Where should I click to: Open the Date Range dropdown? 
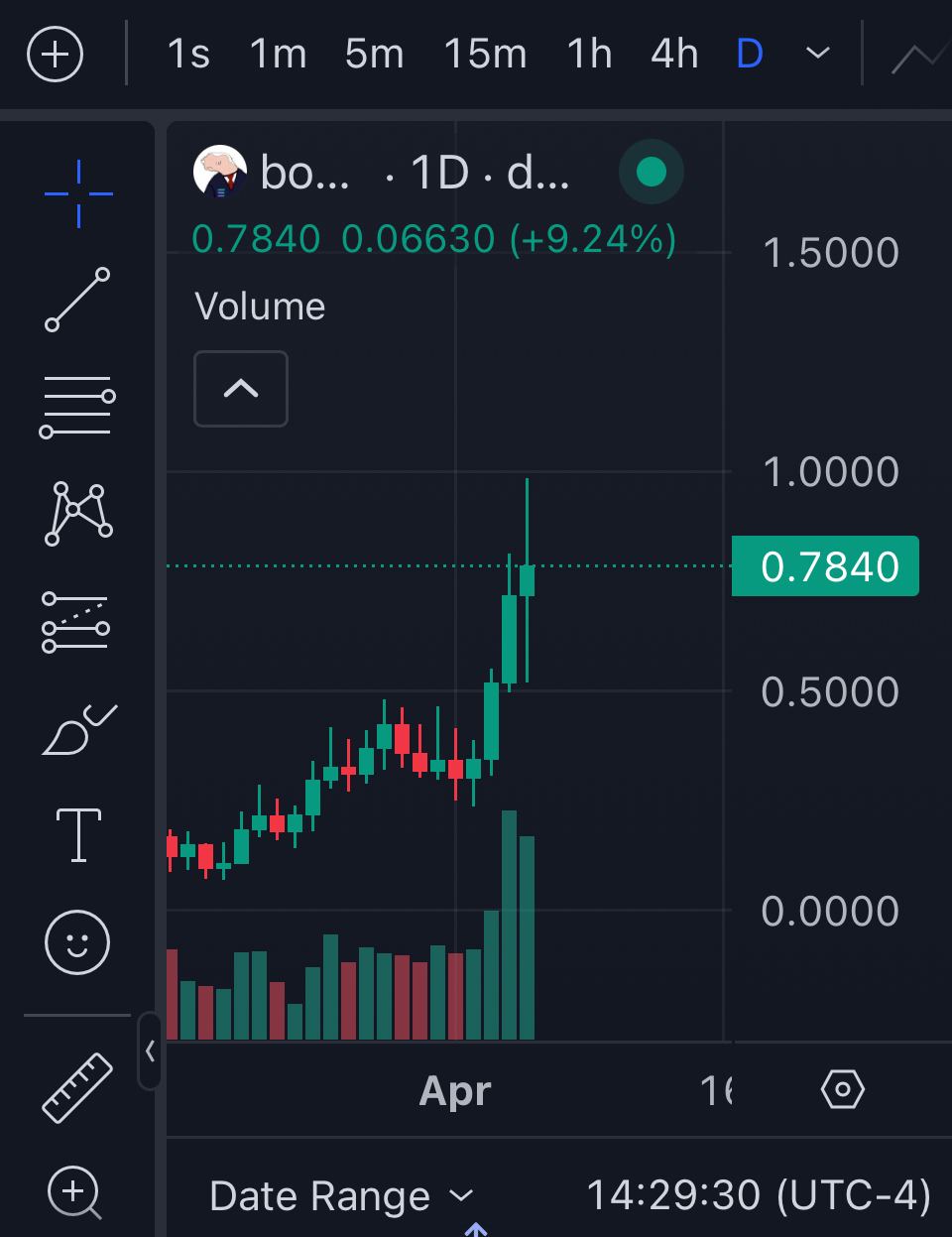(342, 1196)
